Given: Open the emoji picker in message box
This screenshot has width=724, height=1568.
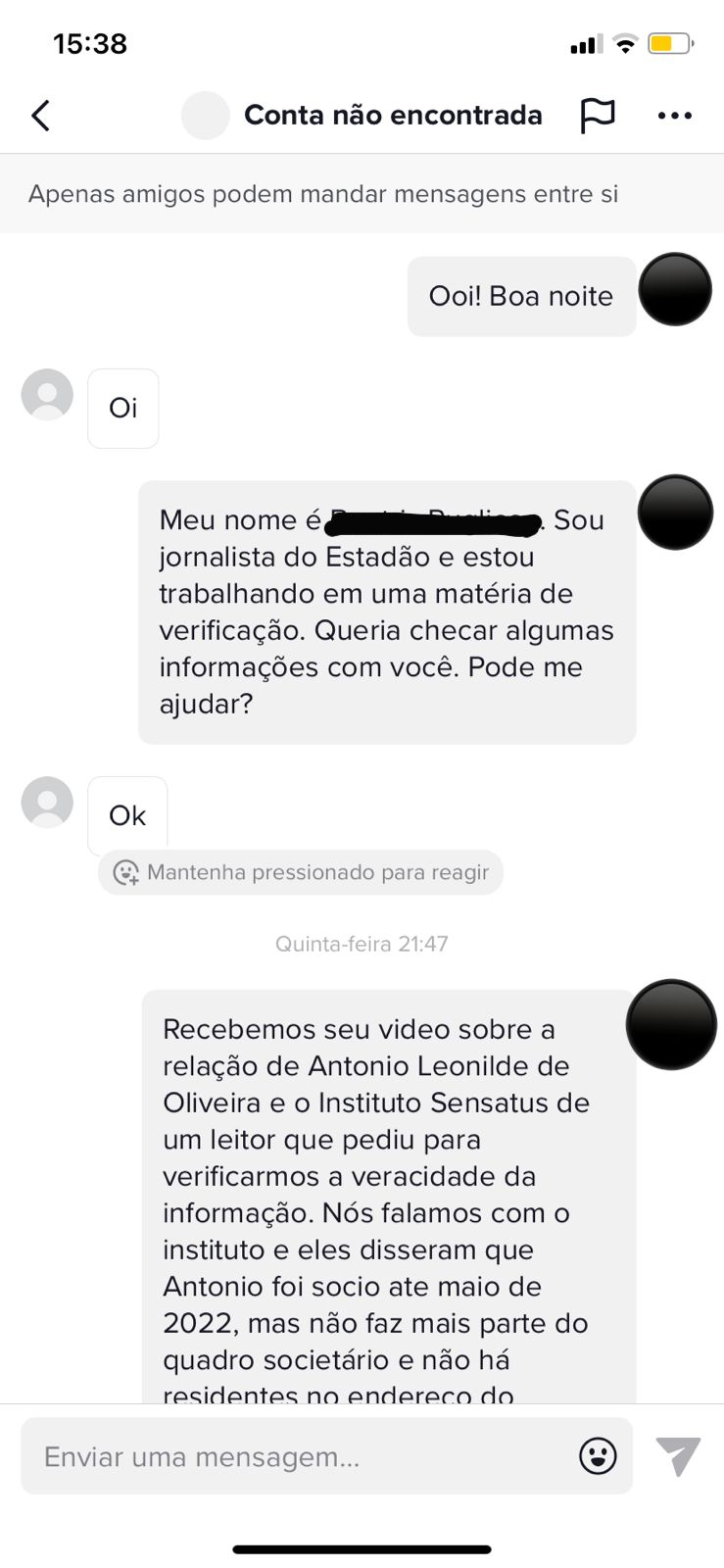Looking at the screenshot, I should tap(598, 1456).
